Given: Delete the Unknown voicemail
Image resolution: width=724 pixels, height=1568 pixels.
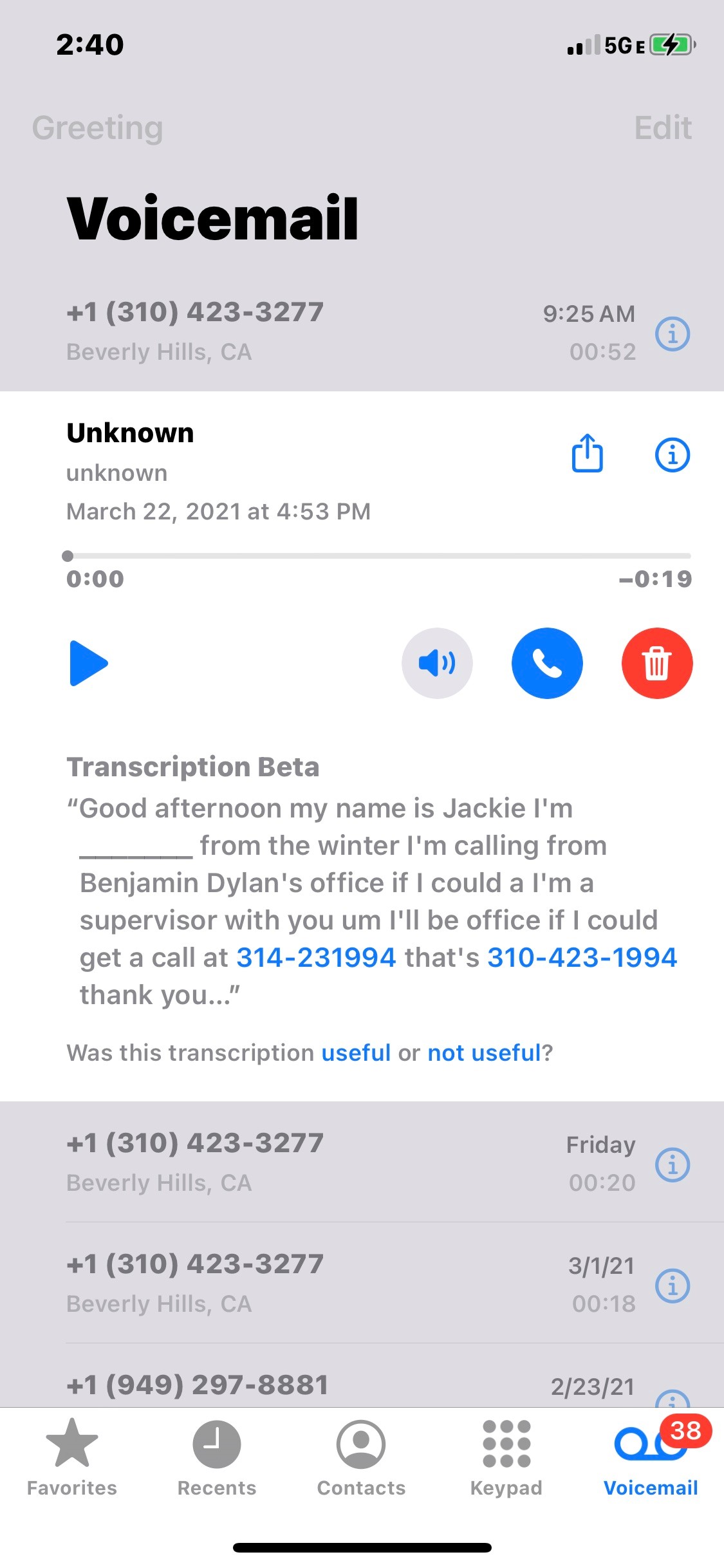Looking at the screenshot, I should pyautogui.click(x=657, y=663).
